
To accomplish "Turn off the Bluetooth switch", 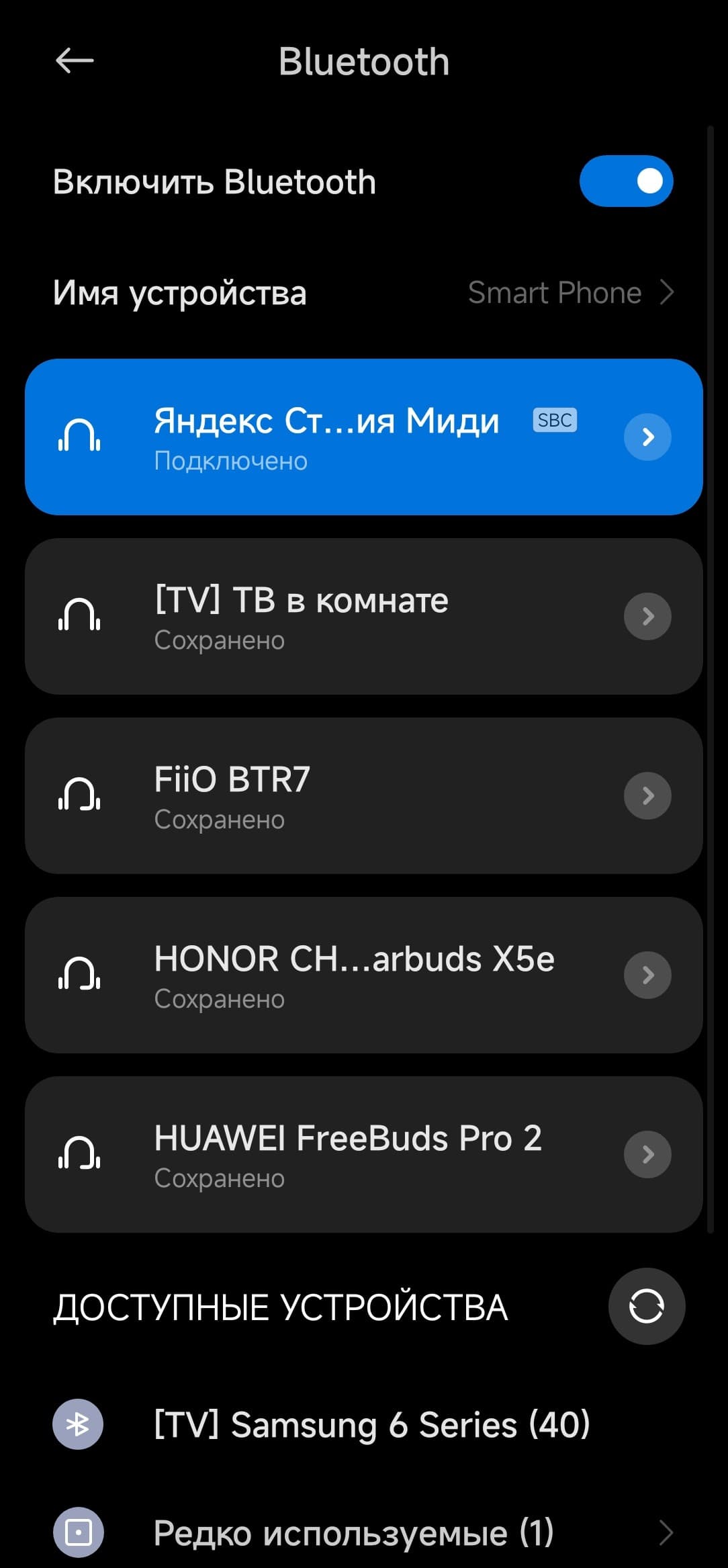I will click(626, 181).
